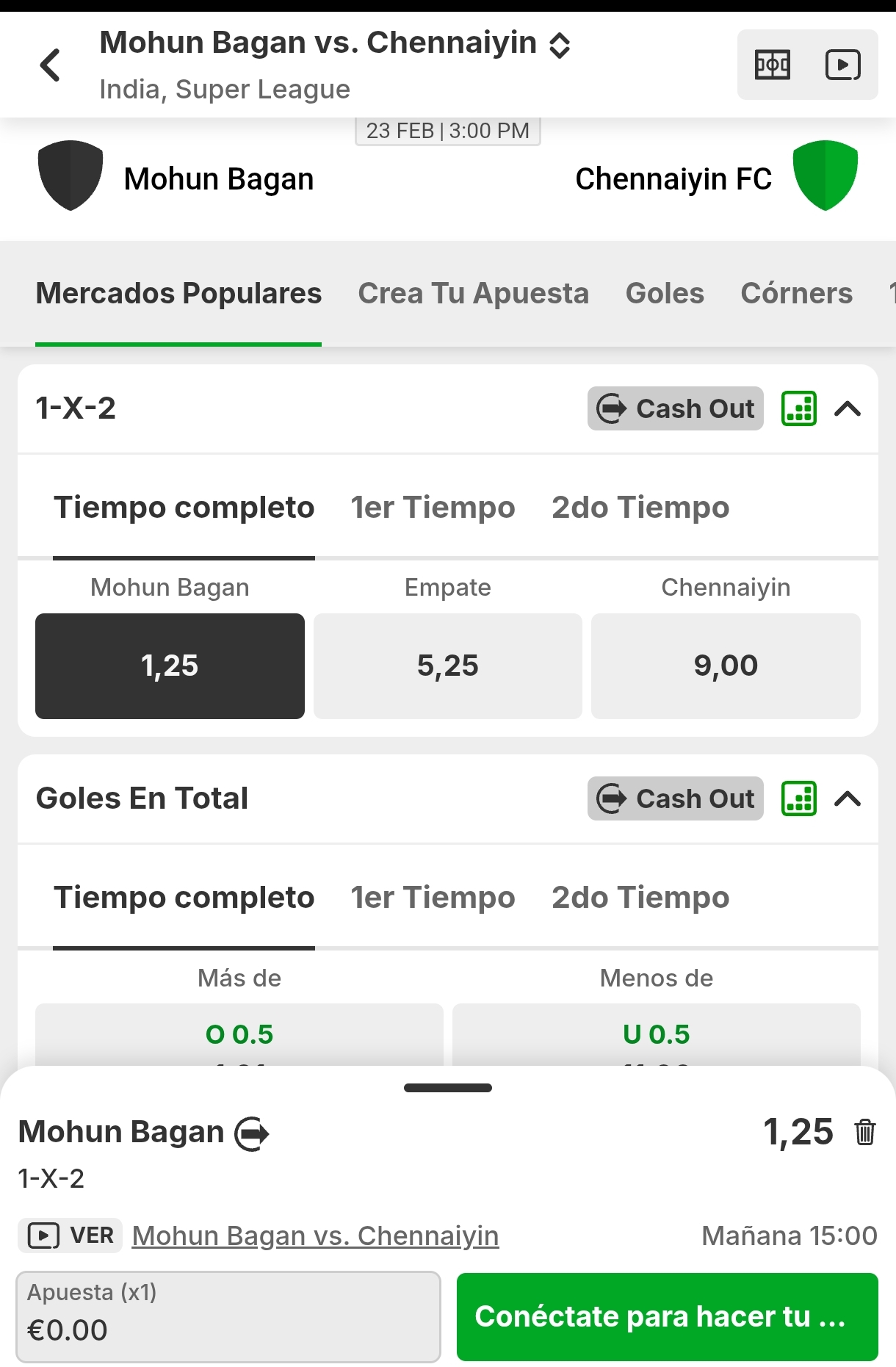The height and width of the screenshot is (1367, 896).
Task: Select 1er Tiempo under Goles En Total
Action: [x=433, y=898]
